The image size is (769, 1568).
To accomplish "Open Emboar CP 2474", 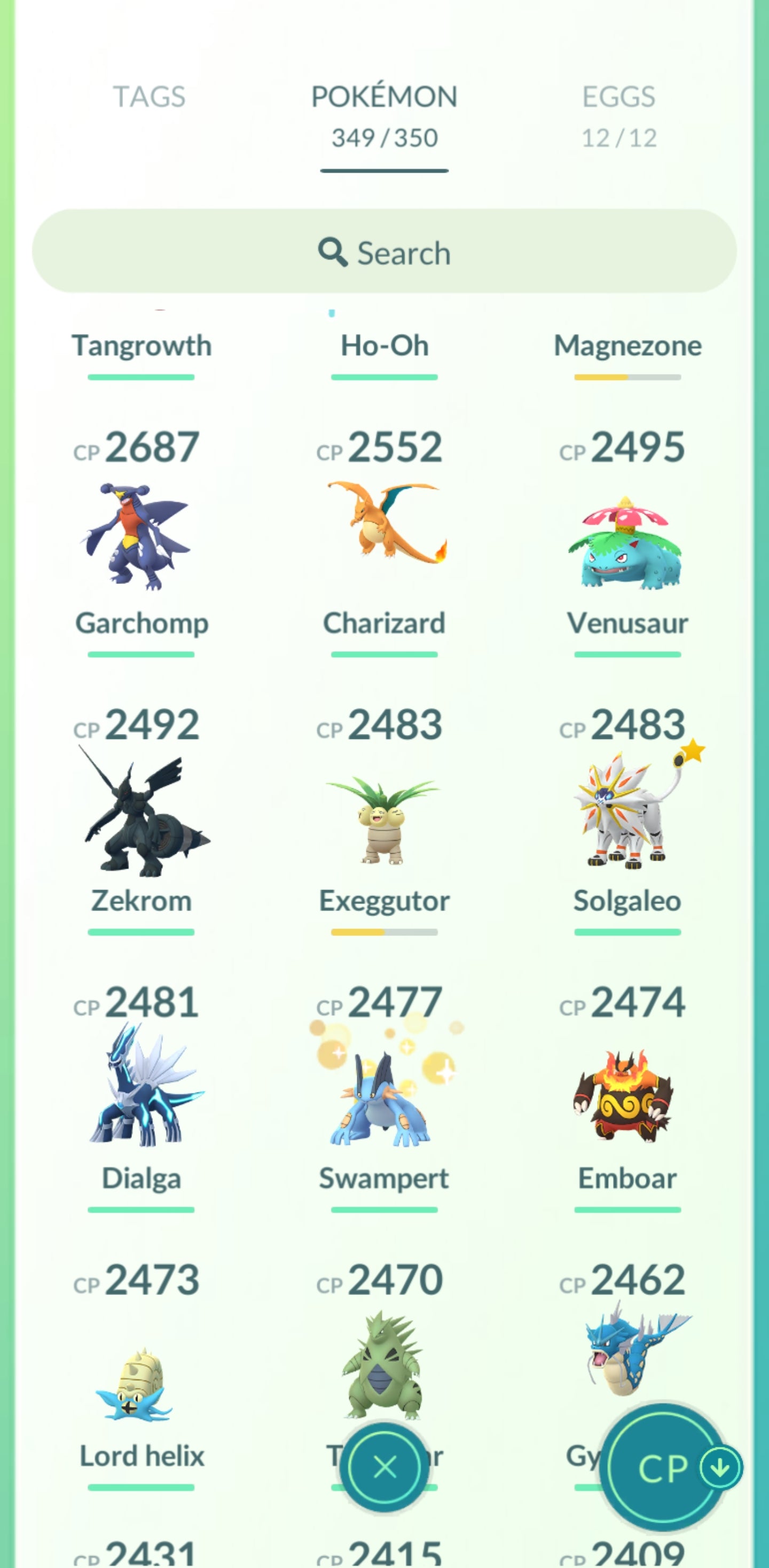I will 626,1096.
